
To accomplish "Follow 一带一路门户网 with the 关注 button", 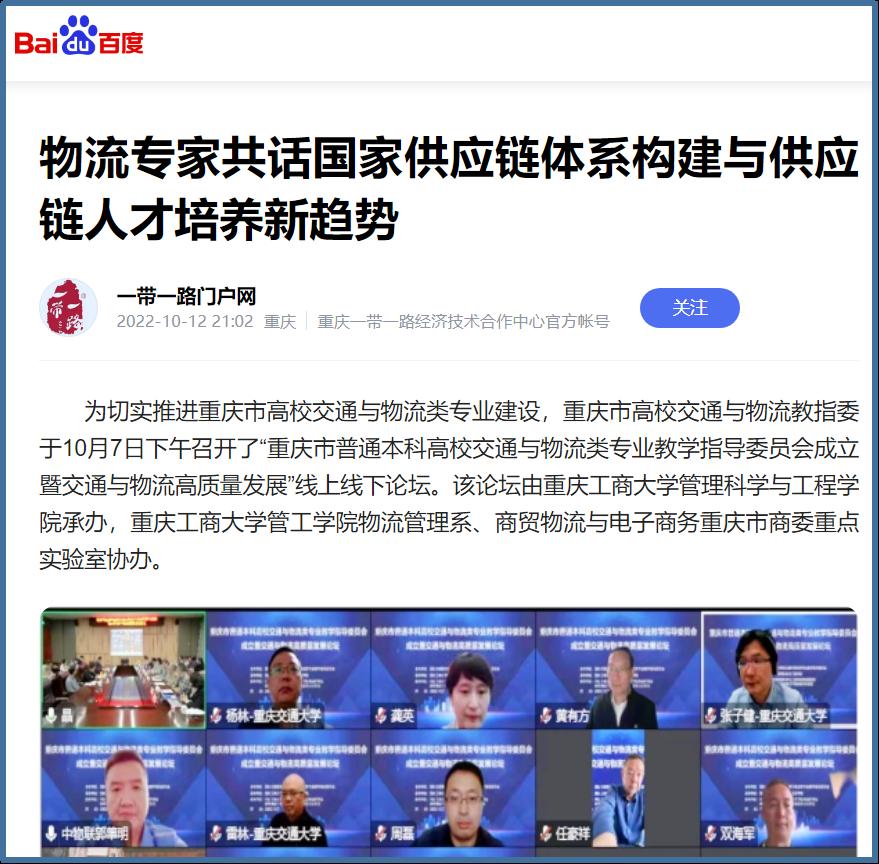I will 689,308.
